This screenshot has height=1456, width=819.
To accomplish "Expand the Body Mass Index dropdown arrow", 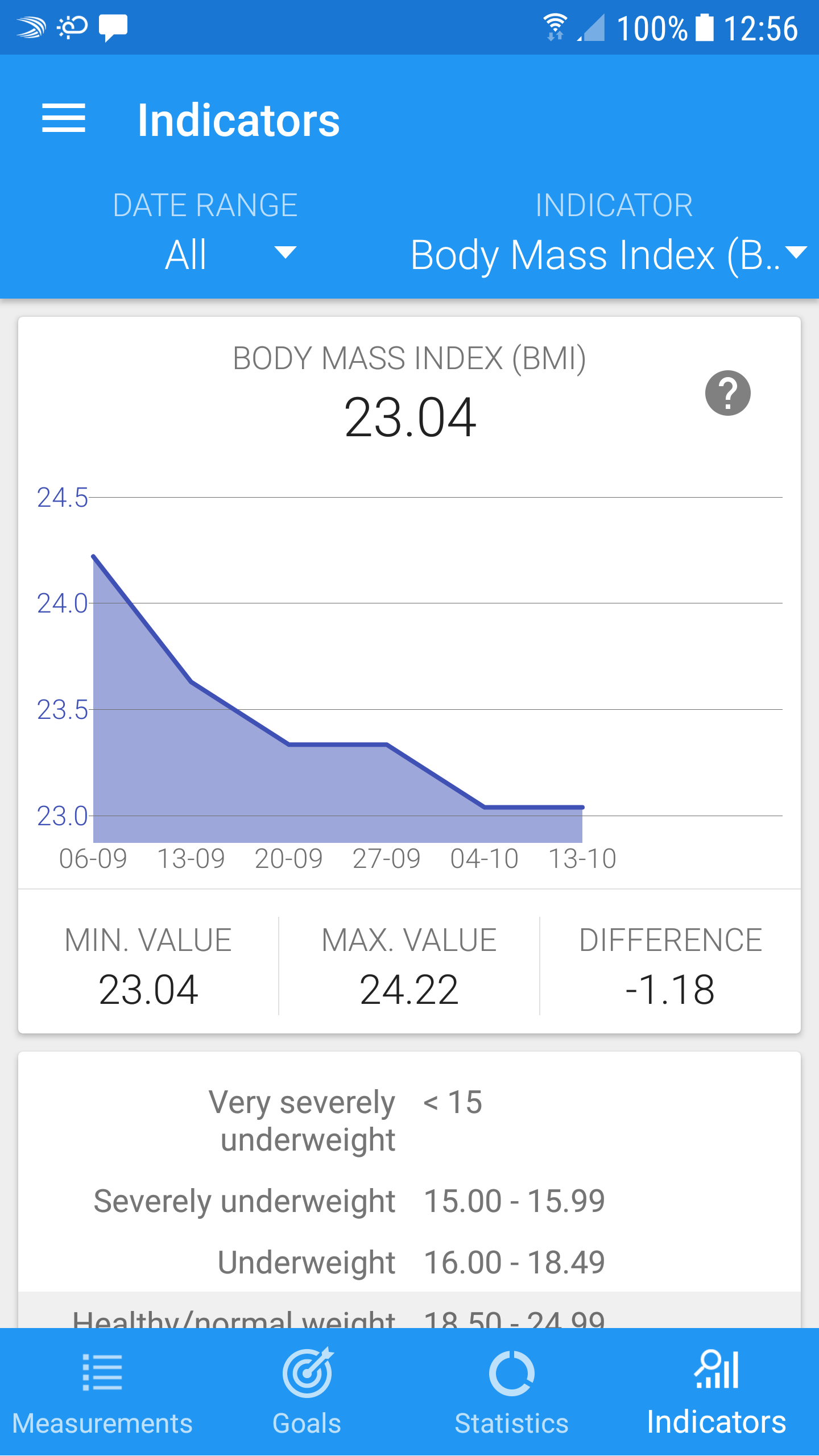I will 796,254.
